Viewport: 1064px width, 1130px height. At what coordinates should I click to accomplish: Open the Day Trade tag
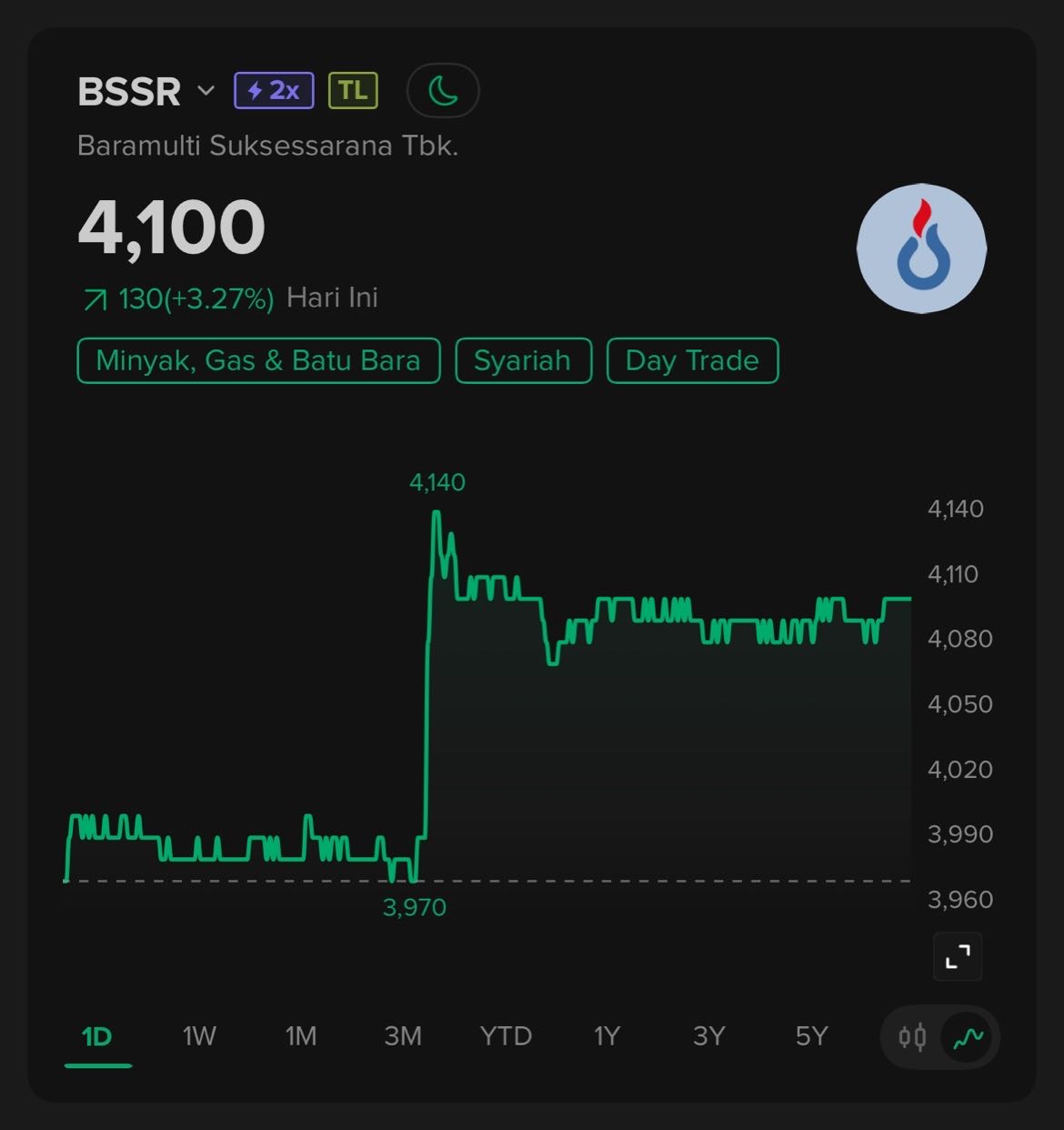point(692,360)
